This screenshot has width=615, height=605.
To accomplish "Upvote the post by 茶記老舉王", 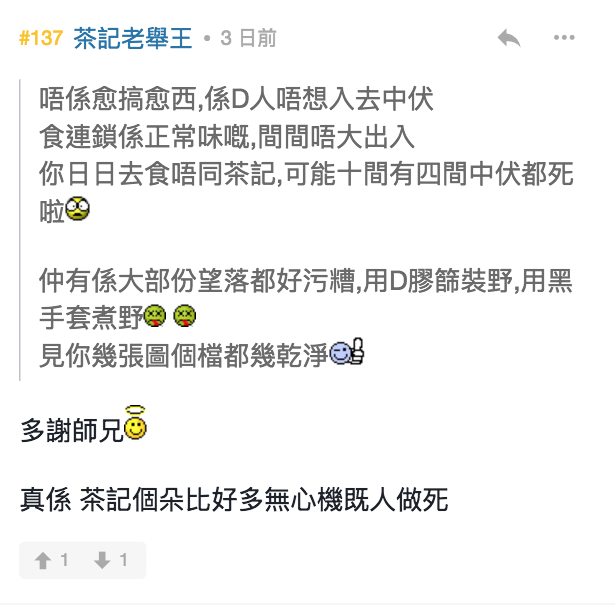I will coord(51,560).
